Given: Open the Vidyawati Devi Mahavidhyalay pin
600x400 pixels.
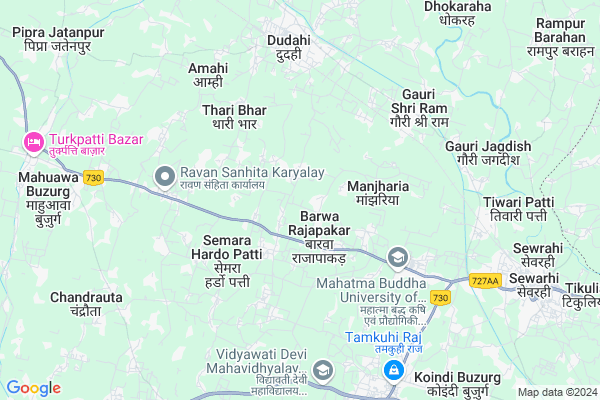Looking at the screenshot, I should pos(324,372).
